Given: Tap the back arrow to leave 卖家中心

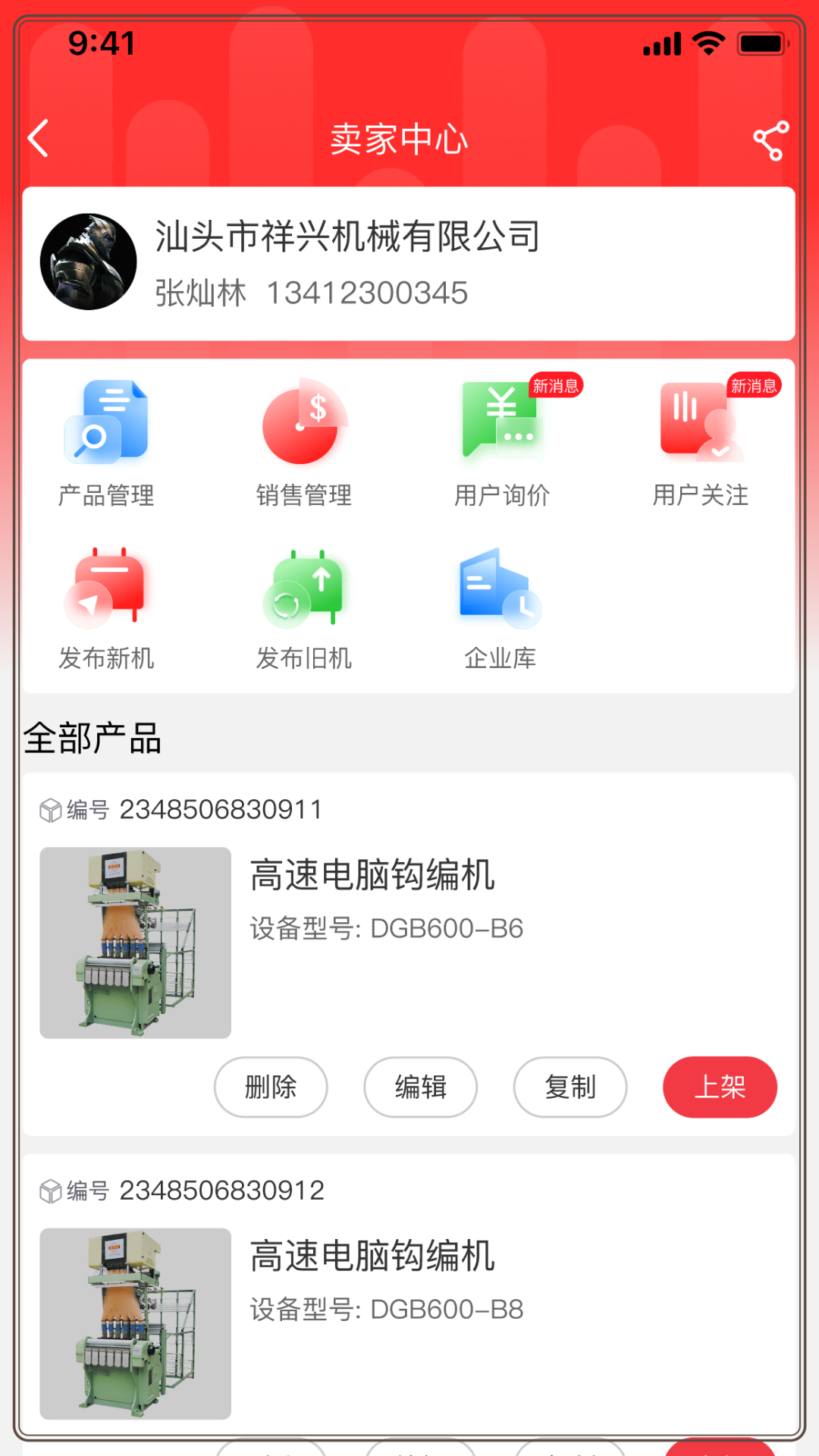Looking at the screenshot, I should 38,139.
